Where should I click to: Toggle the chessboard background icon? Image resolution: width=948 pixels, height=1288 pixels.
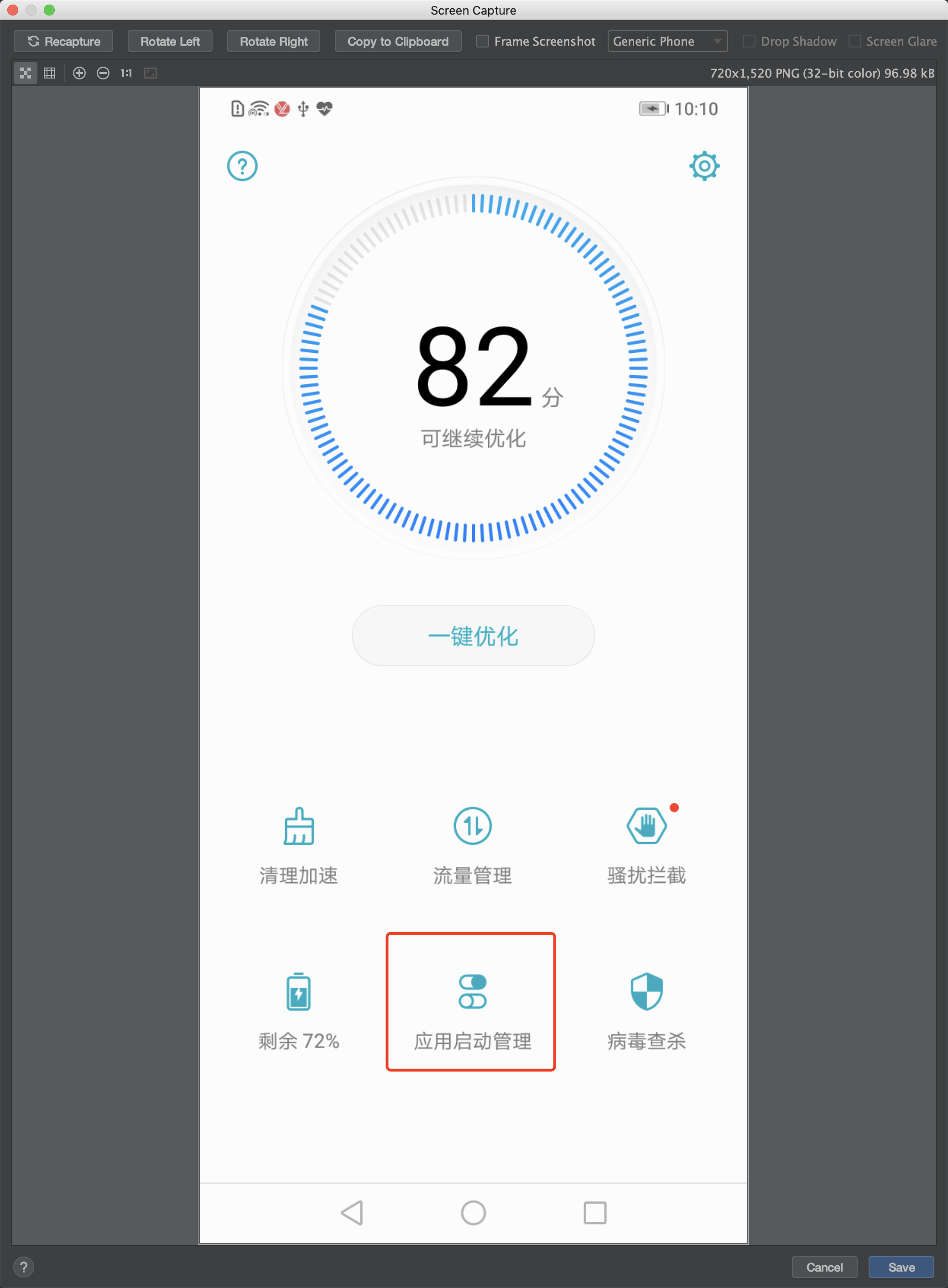25,73
